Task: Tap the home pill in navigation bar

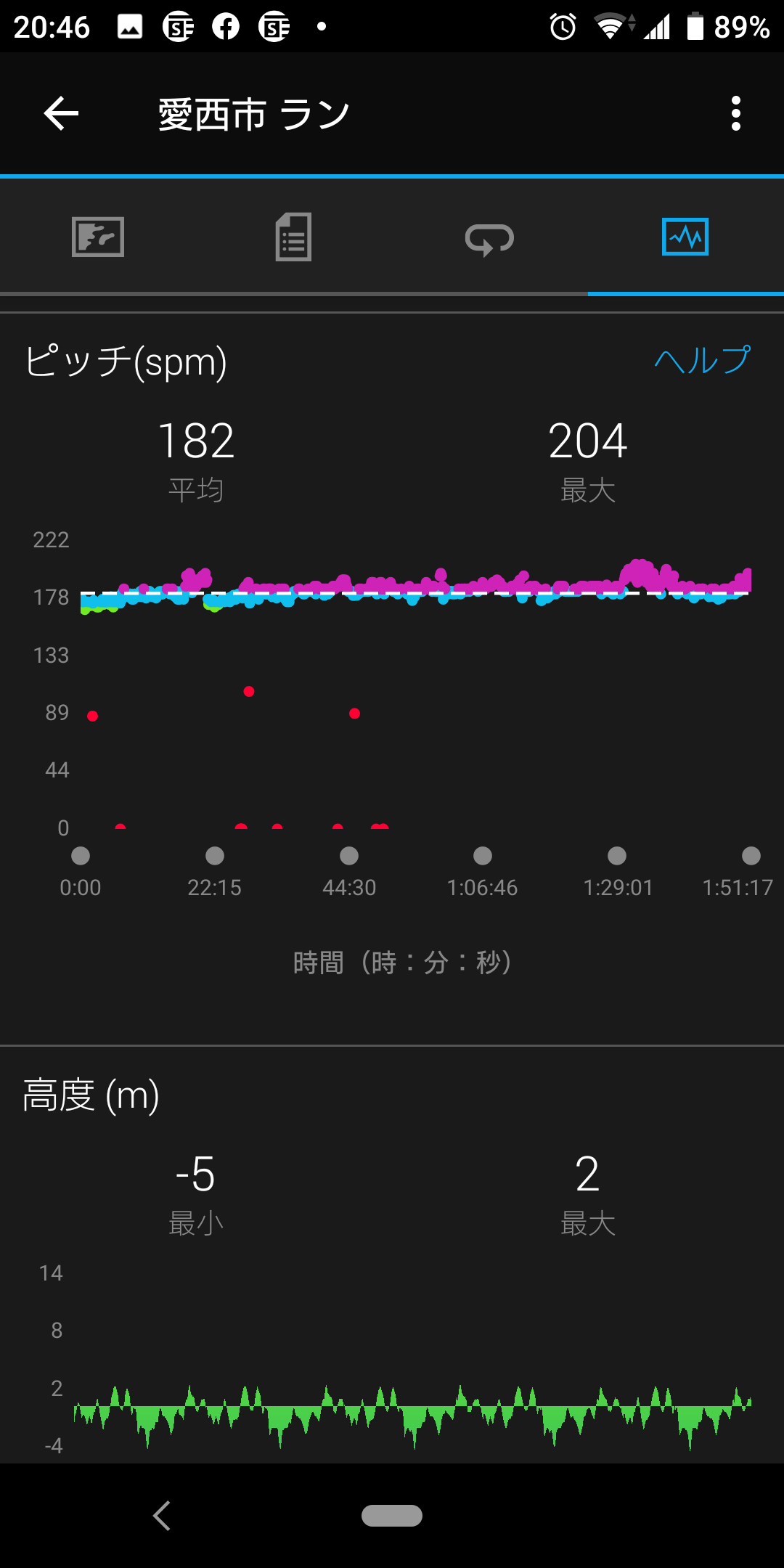Action: pyautogui.click(x=392, y=1516)
